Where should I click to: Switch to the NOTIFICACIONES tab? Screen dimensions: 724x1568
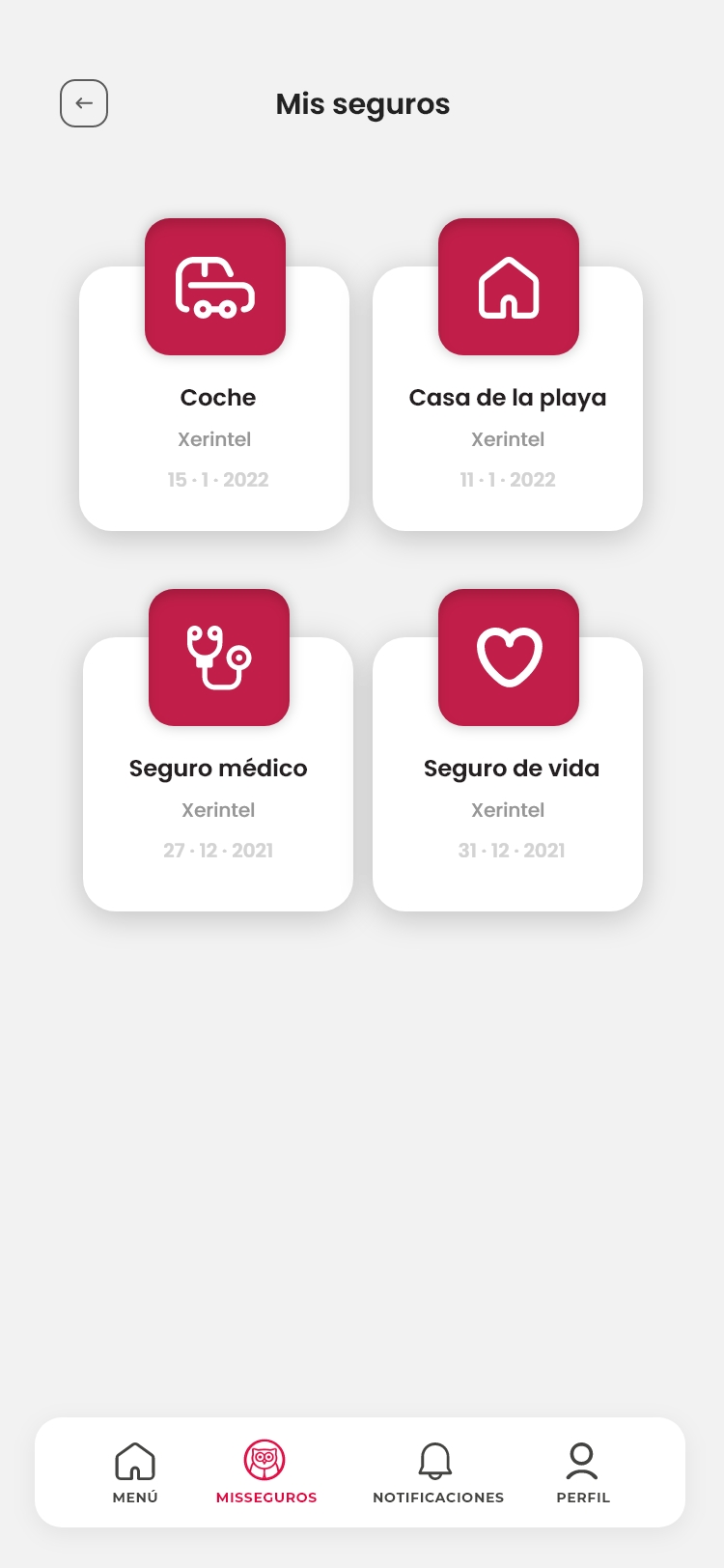pos(437,1472)
